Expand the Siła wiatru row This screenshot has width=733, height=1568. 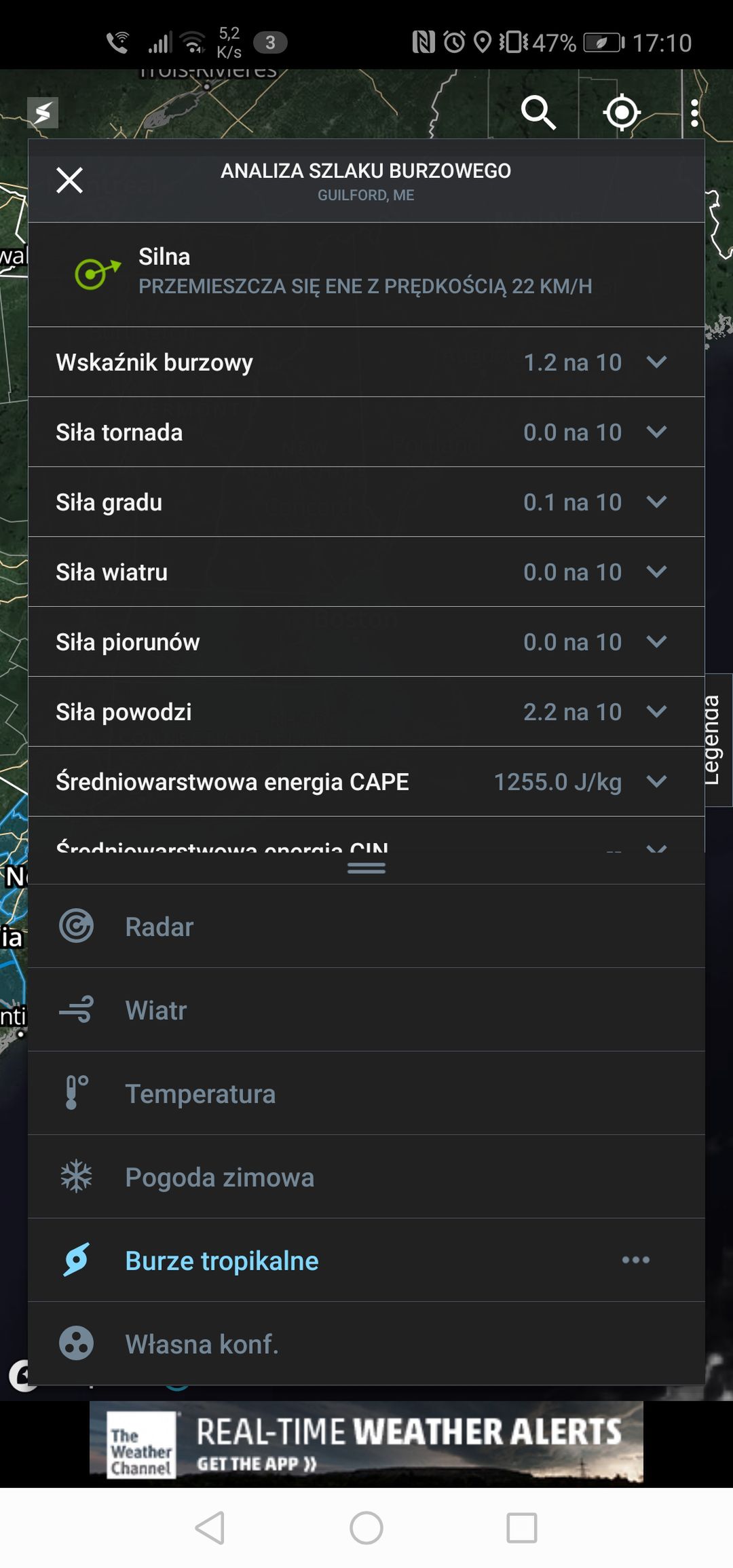(x=366, y=572)
